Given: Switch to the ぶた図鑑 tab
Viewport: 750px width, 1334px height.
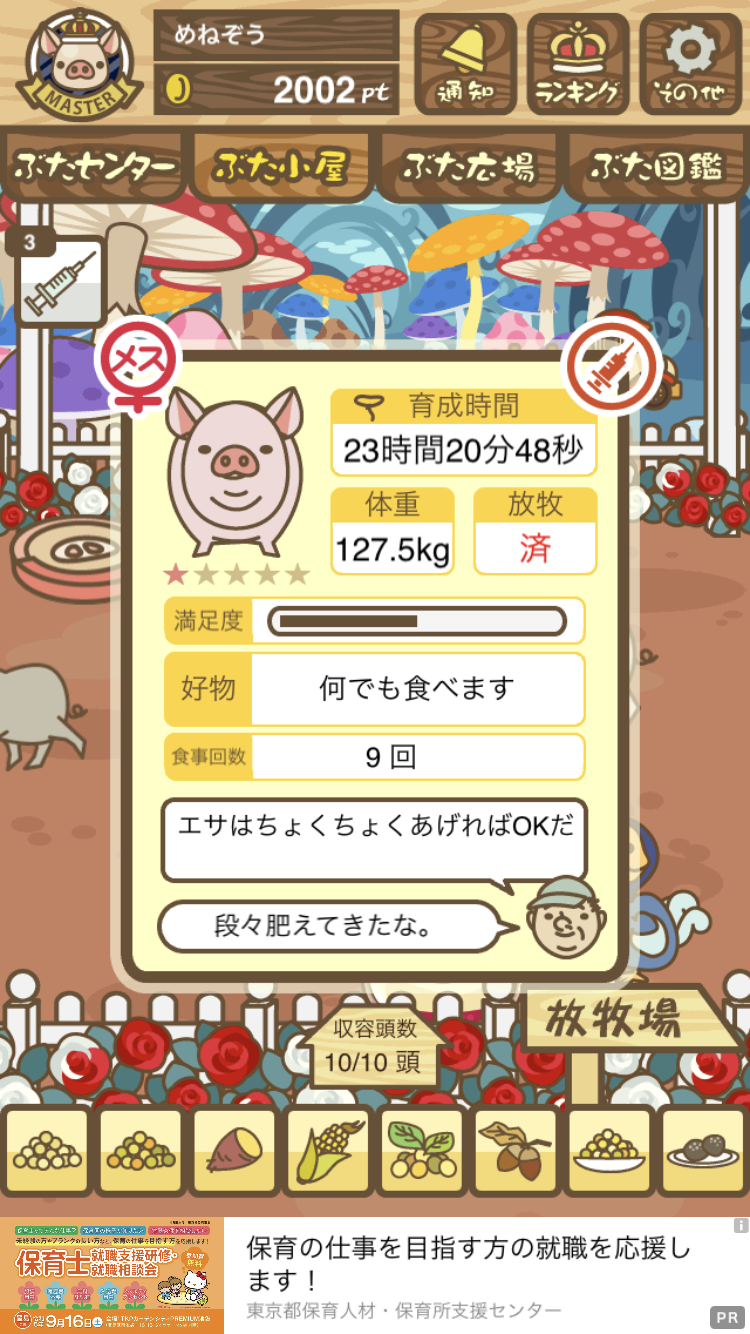Looking at the screenshot, I should [x=655, y=167].
